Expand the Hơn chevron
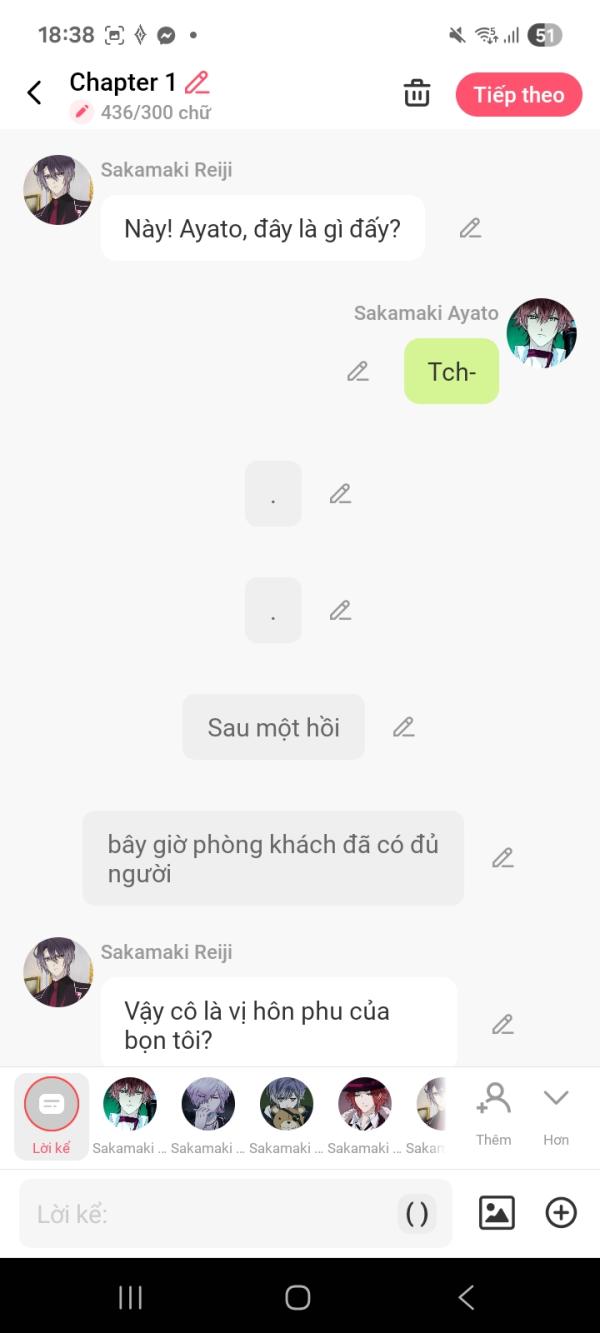Screen dimensions: 600x1333 pos(556,1114)
